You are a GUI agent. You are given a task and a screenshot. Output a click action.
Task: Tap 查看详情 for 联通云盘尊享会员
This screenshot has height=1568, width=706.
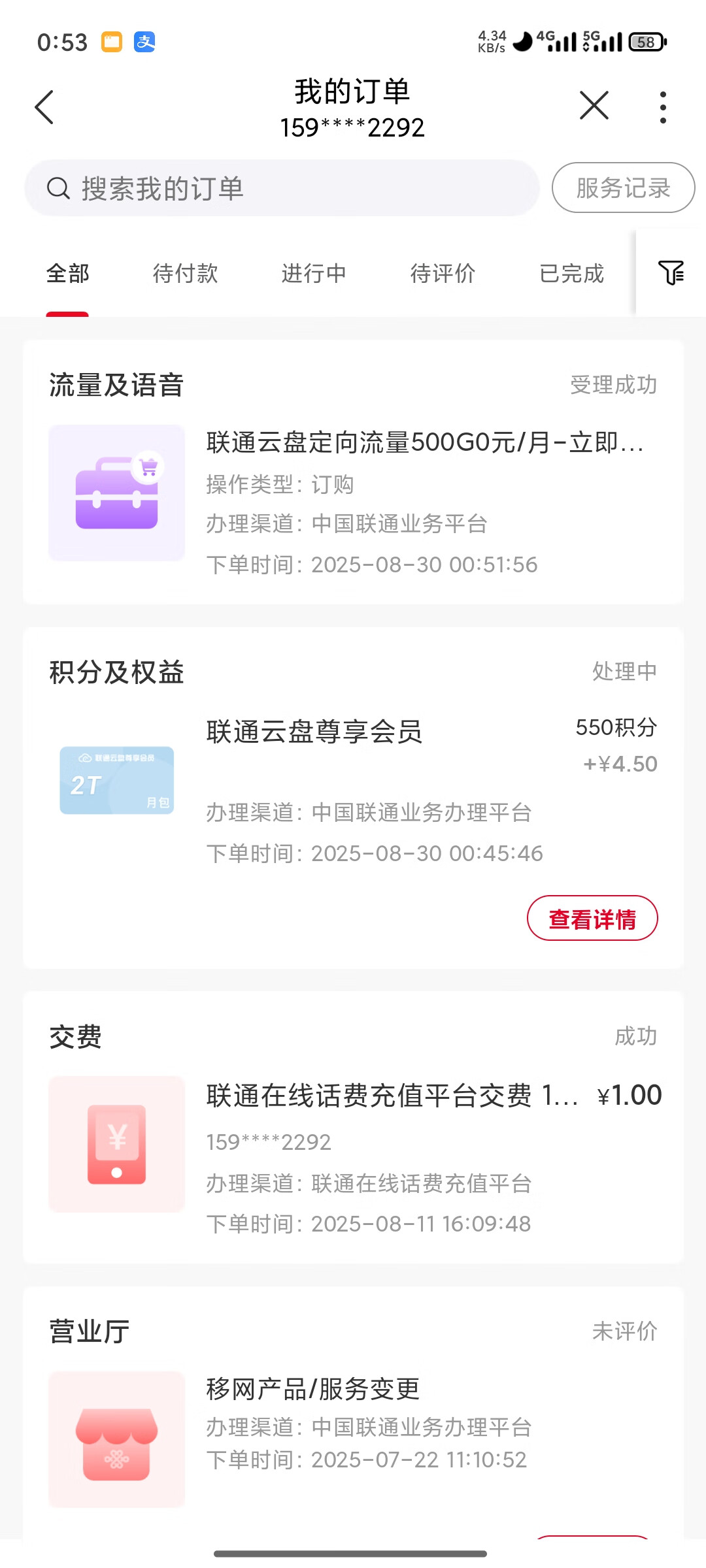pos(592,919)
